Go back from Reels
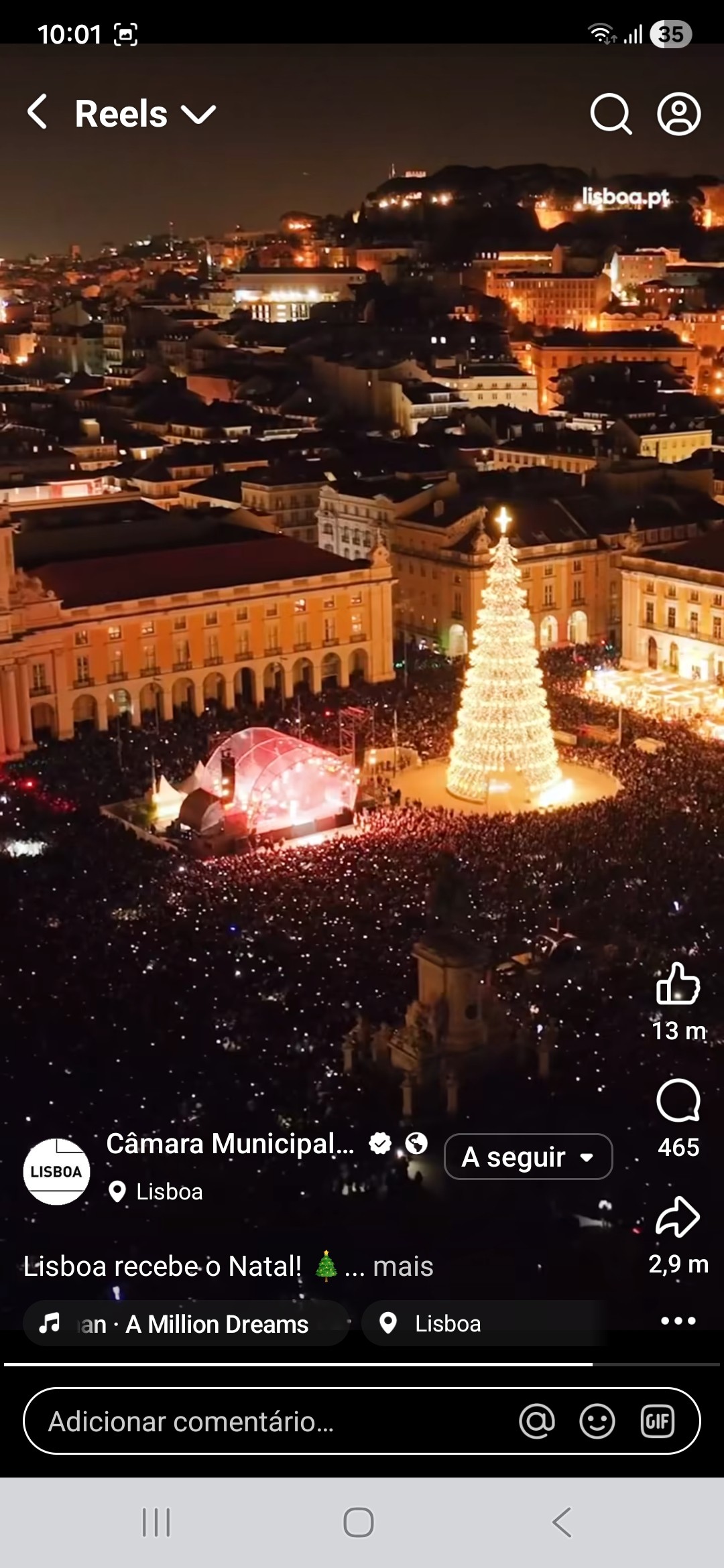 click(x=38, y=112)
